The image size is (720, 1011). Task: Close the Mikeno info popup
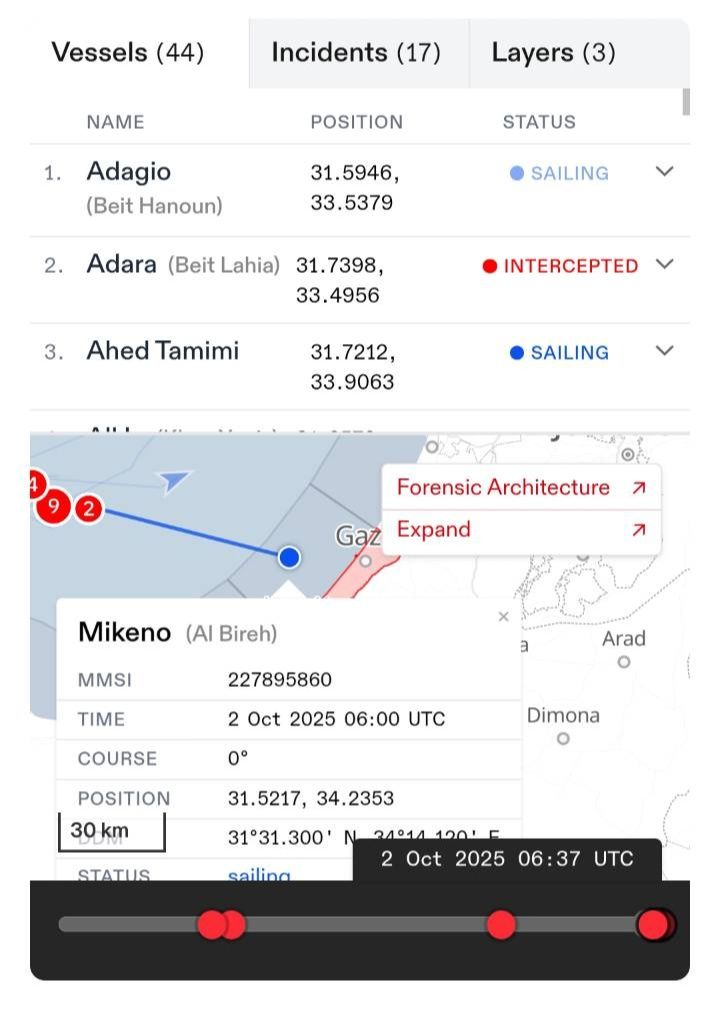pyautogui.click(x=503, y=617)
